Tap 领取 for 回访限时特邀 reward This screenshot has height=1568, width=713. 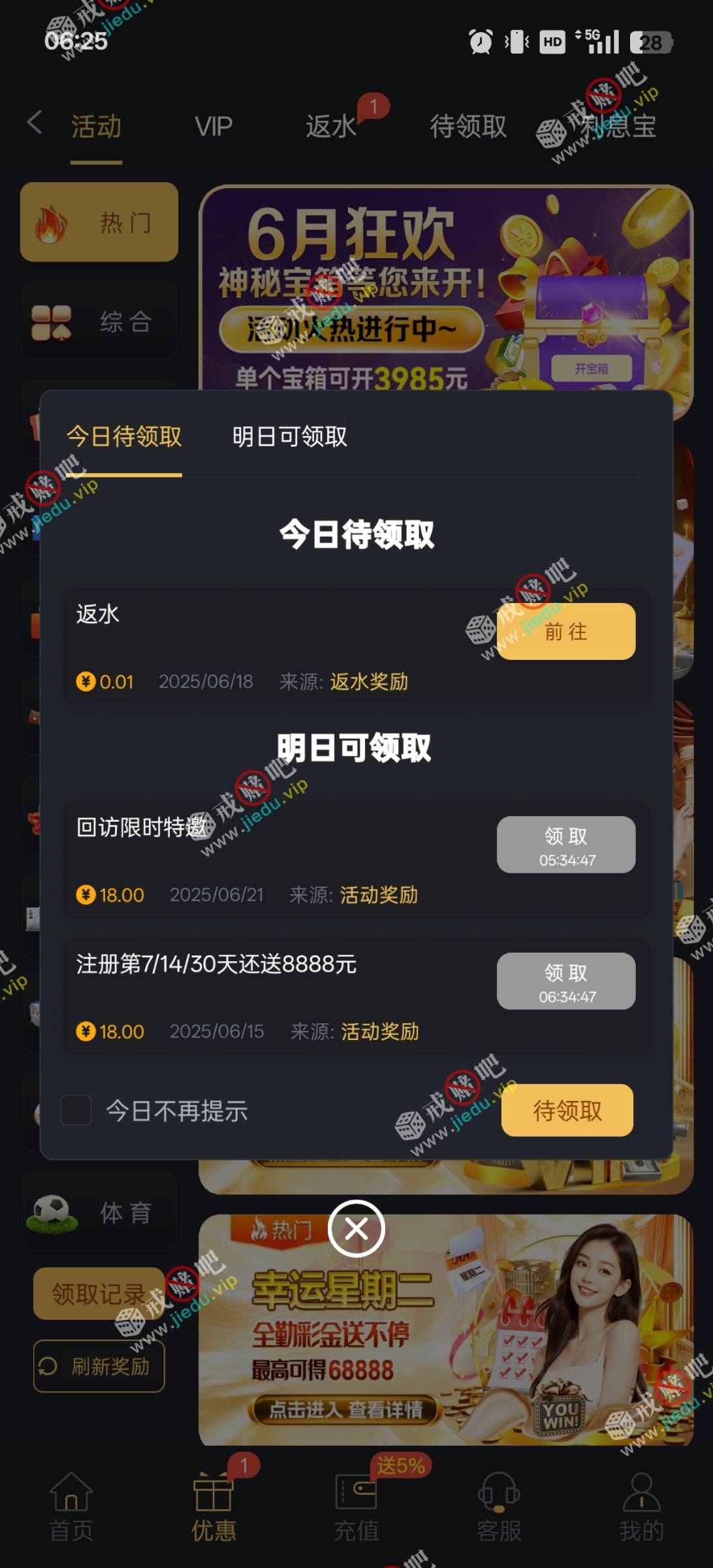[x=565, y=844]
